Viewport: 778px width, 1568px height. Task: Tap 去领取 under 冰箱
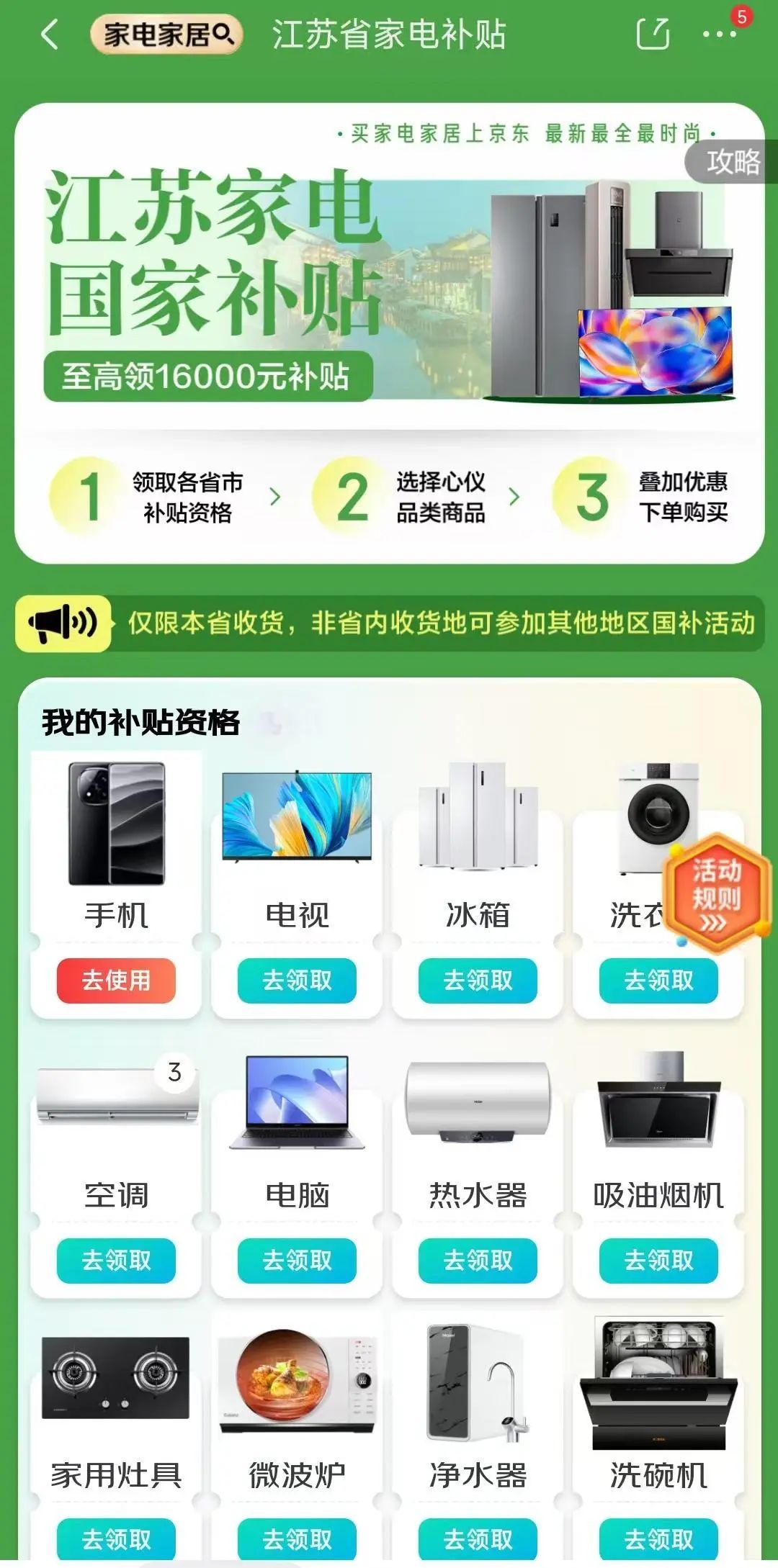coord(478,980)
